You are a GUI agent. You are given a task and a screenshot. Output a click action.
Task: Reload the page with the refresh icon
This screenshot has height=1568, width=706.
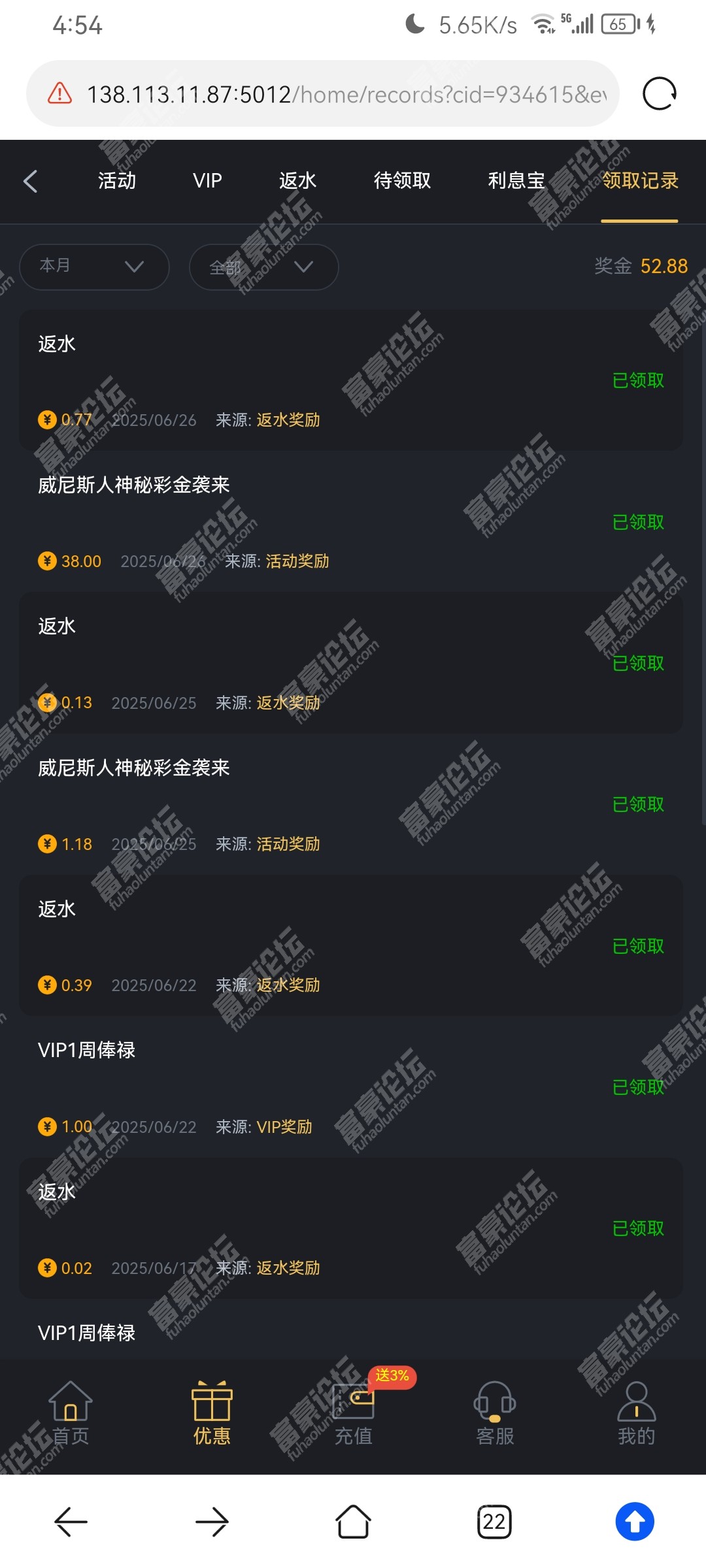[x=659, y=94]
